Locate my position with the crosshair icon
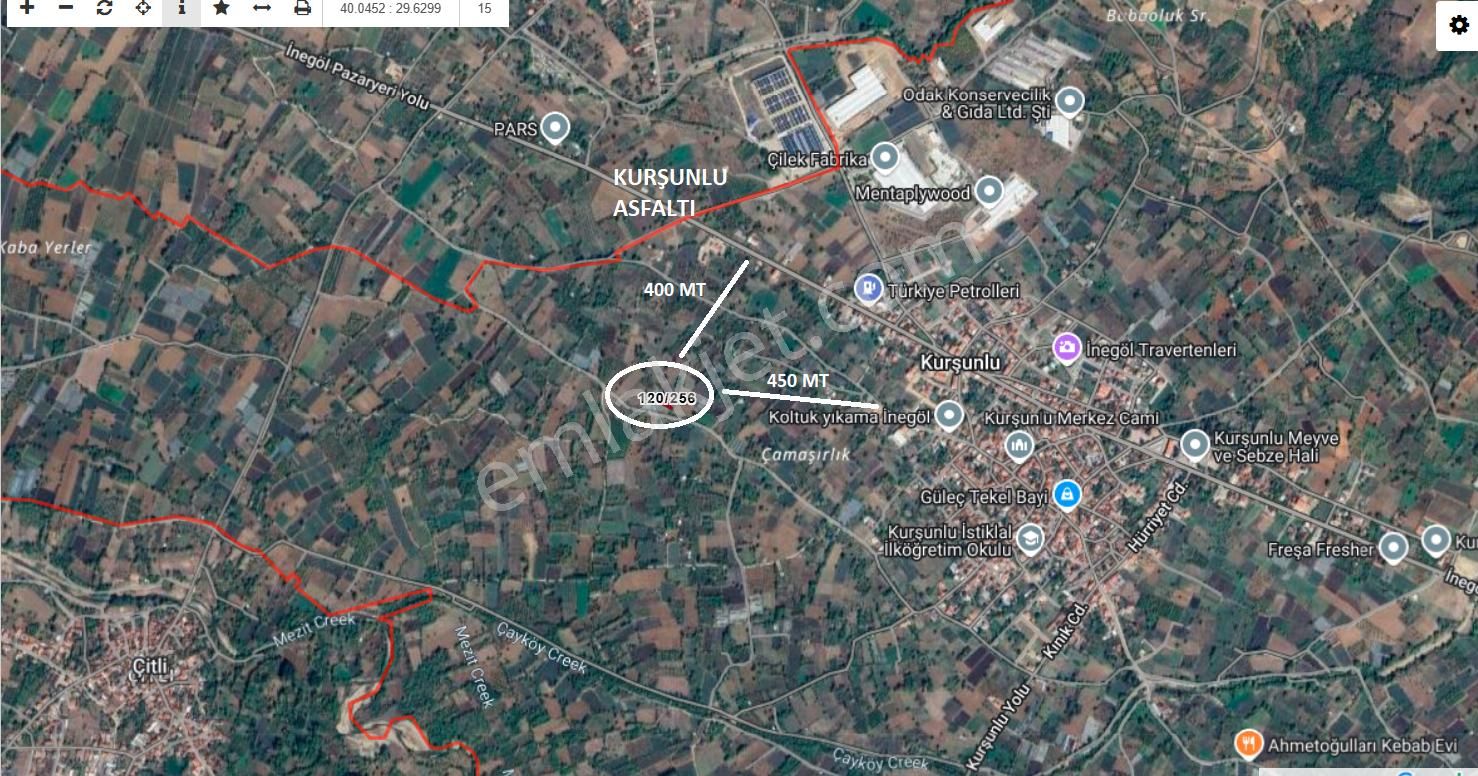This screenshot has height=776, width=1478. [x=143, y=8]
